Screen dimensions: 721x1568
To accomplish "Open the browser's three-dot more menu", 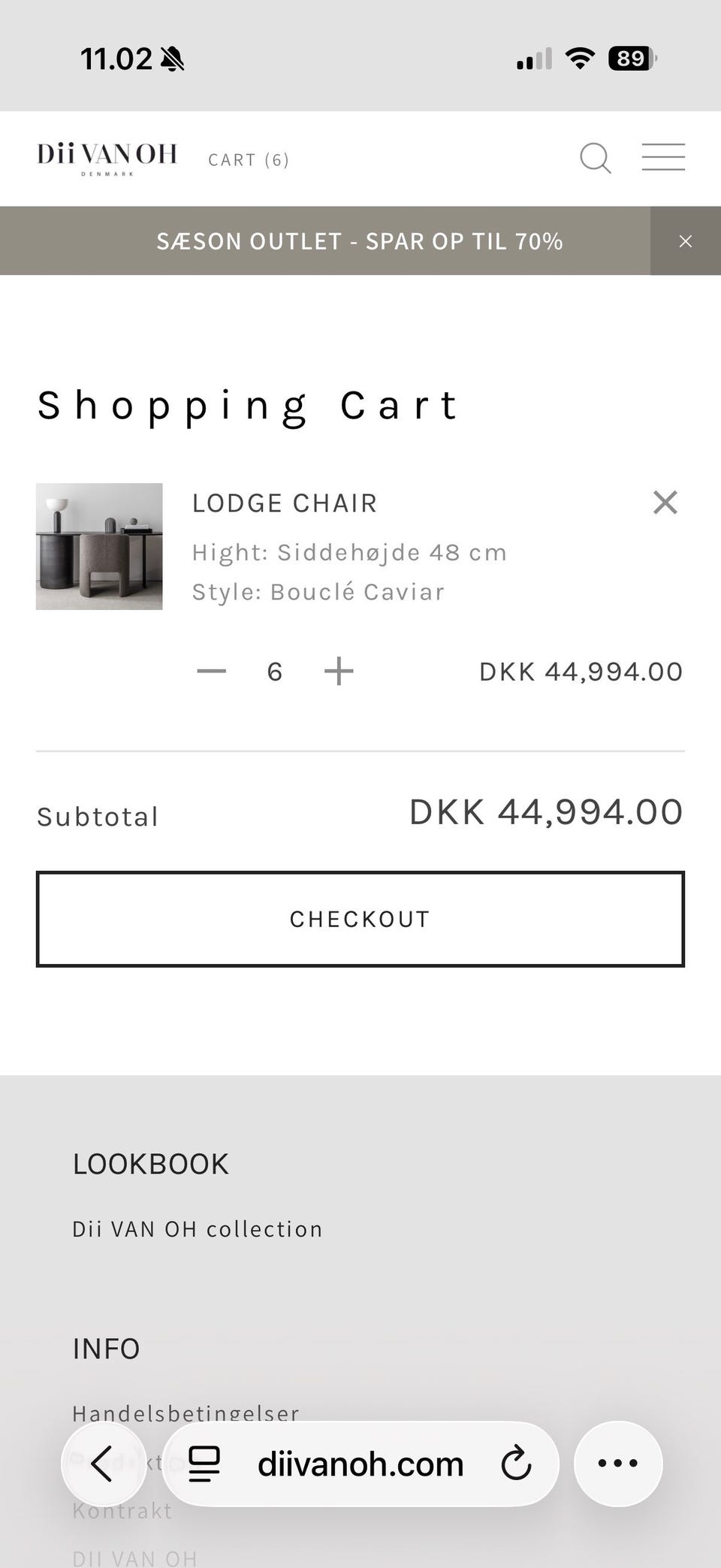I will [618, 1464].
